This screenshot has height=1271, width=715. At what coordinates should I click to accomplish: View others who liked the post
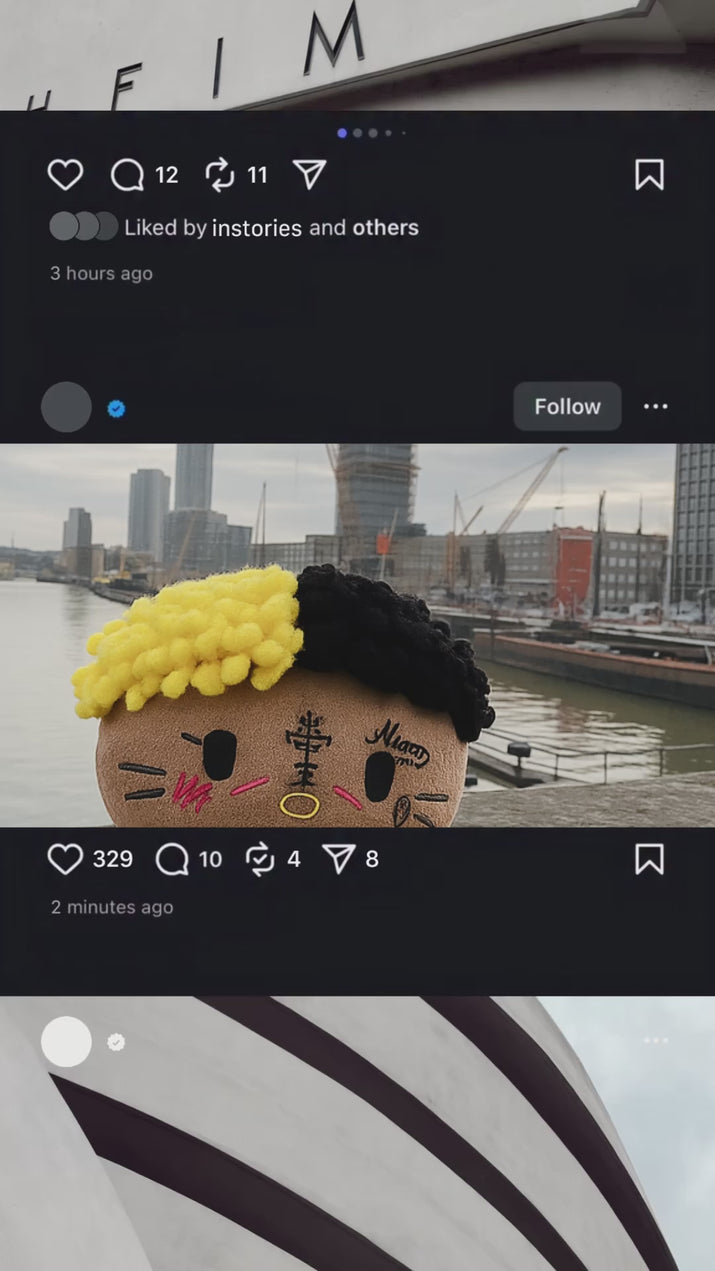click(385, 228)
